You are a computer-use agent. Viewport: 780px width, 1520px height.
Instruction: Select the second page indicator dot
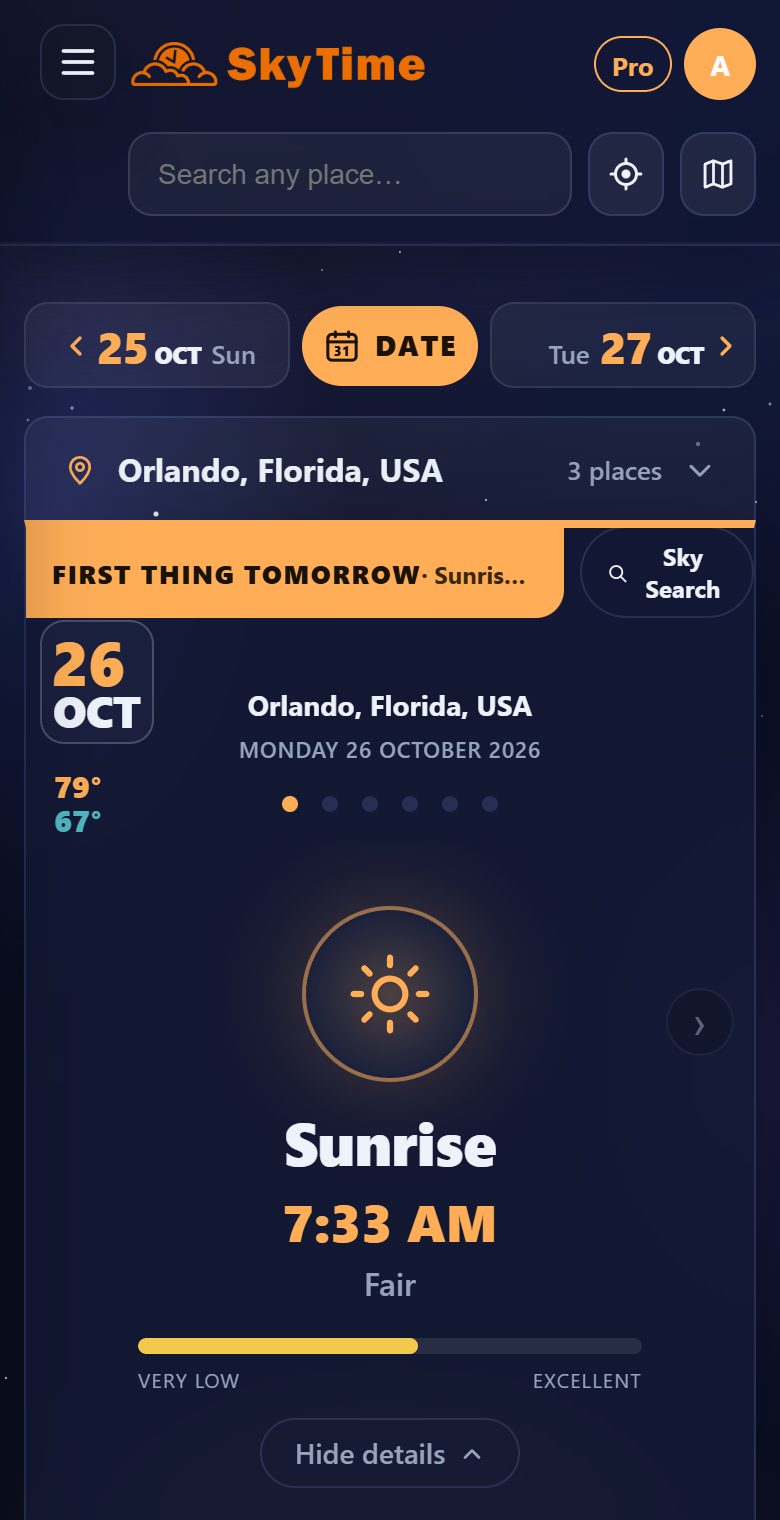pyautogui.click(x=330, y=804)
